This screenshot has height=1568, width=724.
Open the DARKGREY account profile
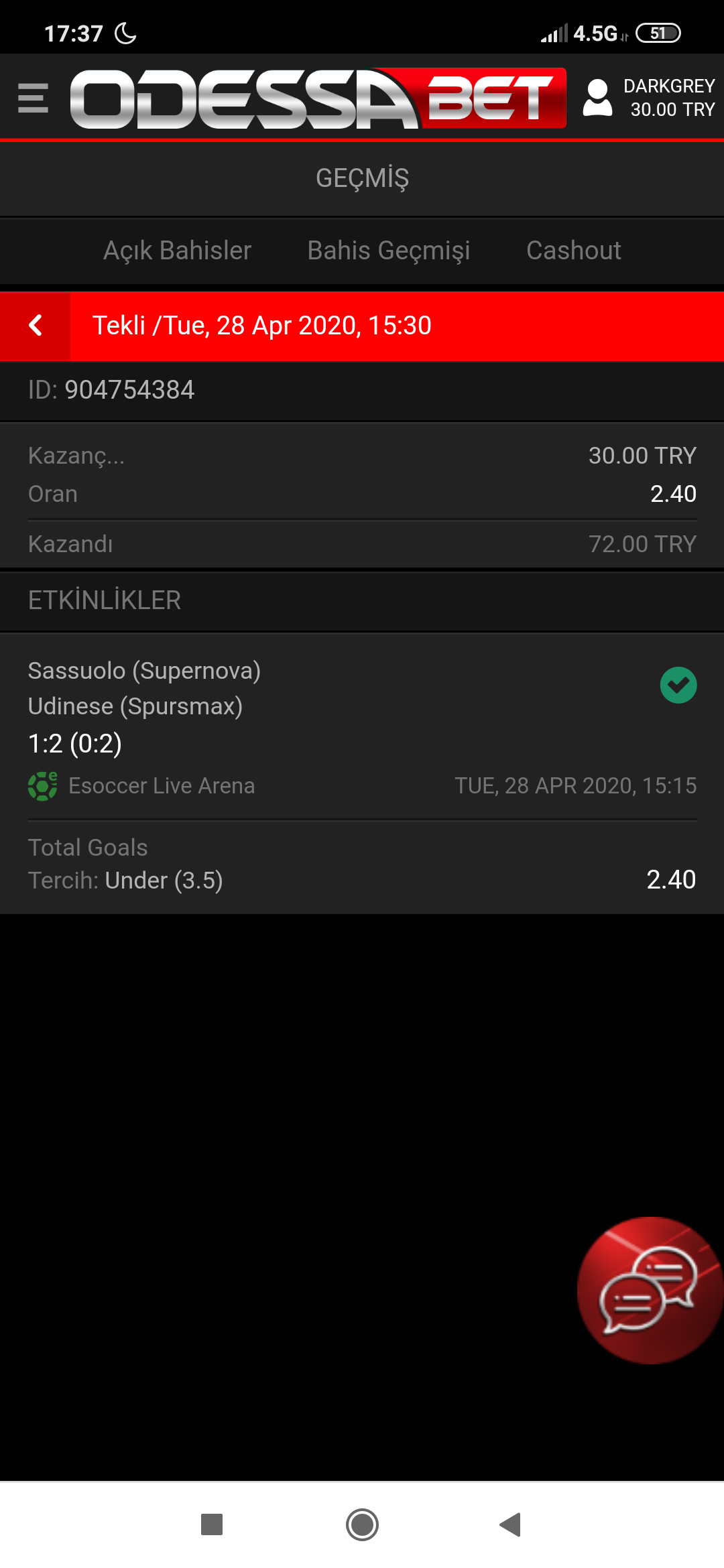pyautogui.click(x=649, y=98)
